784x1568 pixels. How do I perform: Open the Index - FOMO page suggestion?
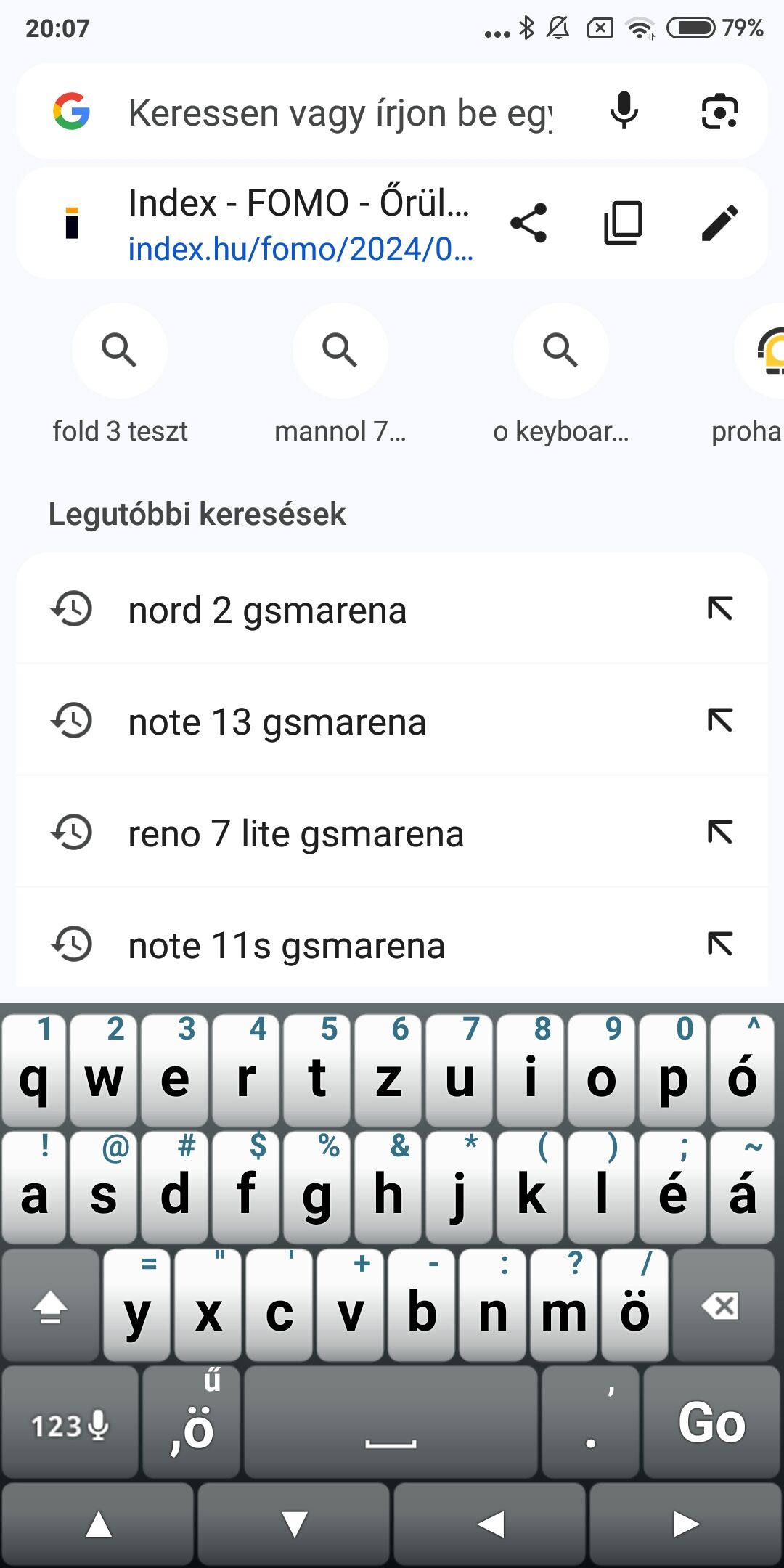click(x=301, y=224)
